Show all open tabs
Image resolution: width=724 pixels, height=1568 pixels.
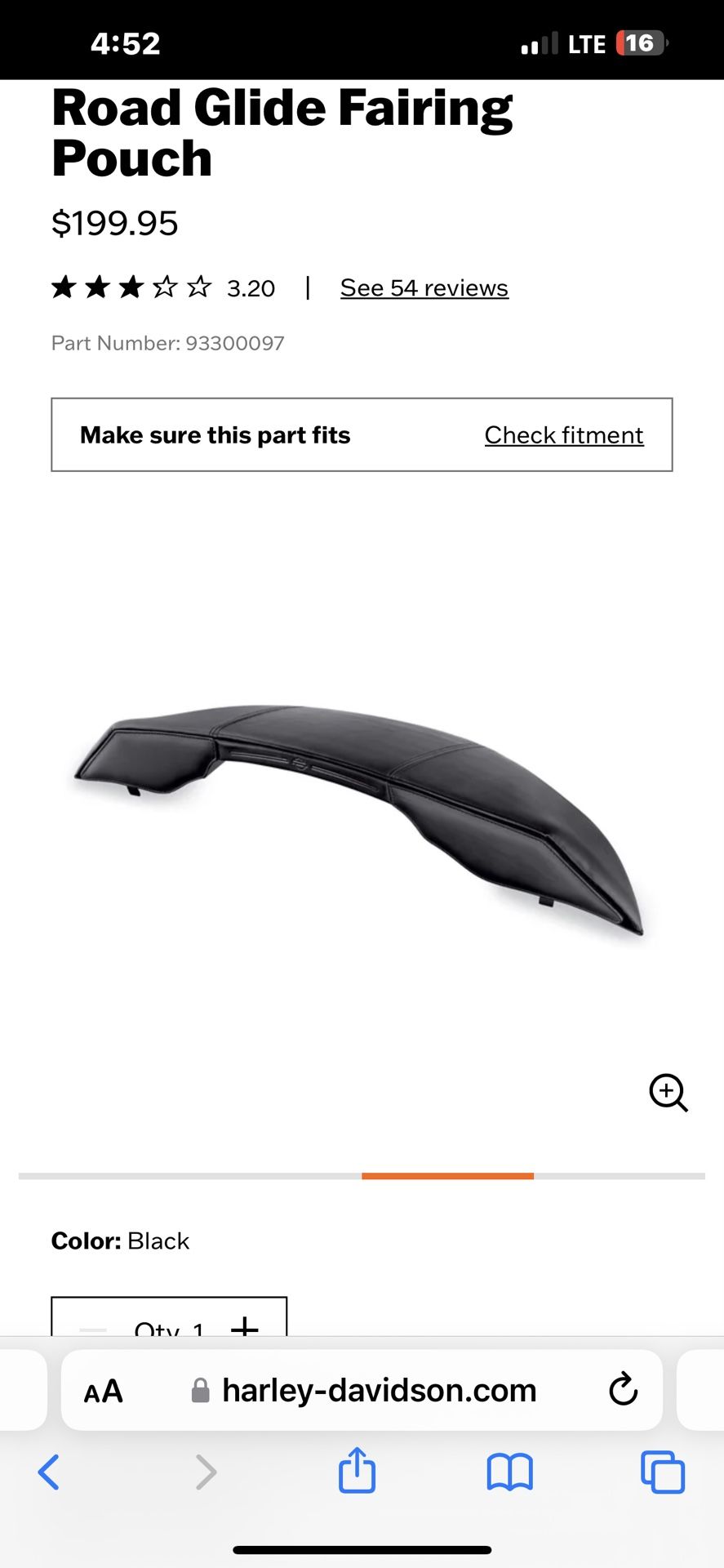pos(662,1472)
